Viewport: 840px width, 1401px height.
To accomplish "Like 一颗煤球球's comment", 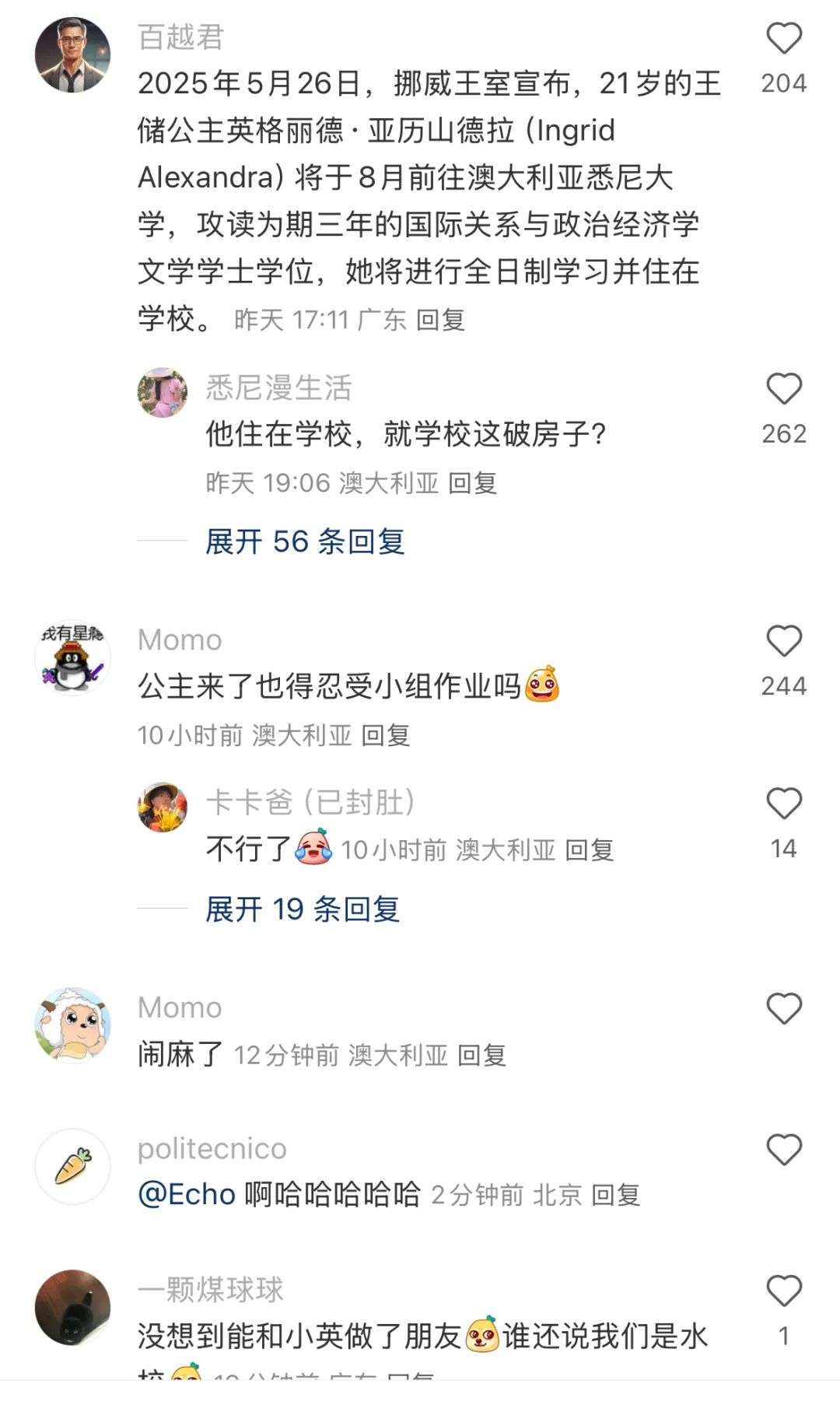I will 783,1291.
